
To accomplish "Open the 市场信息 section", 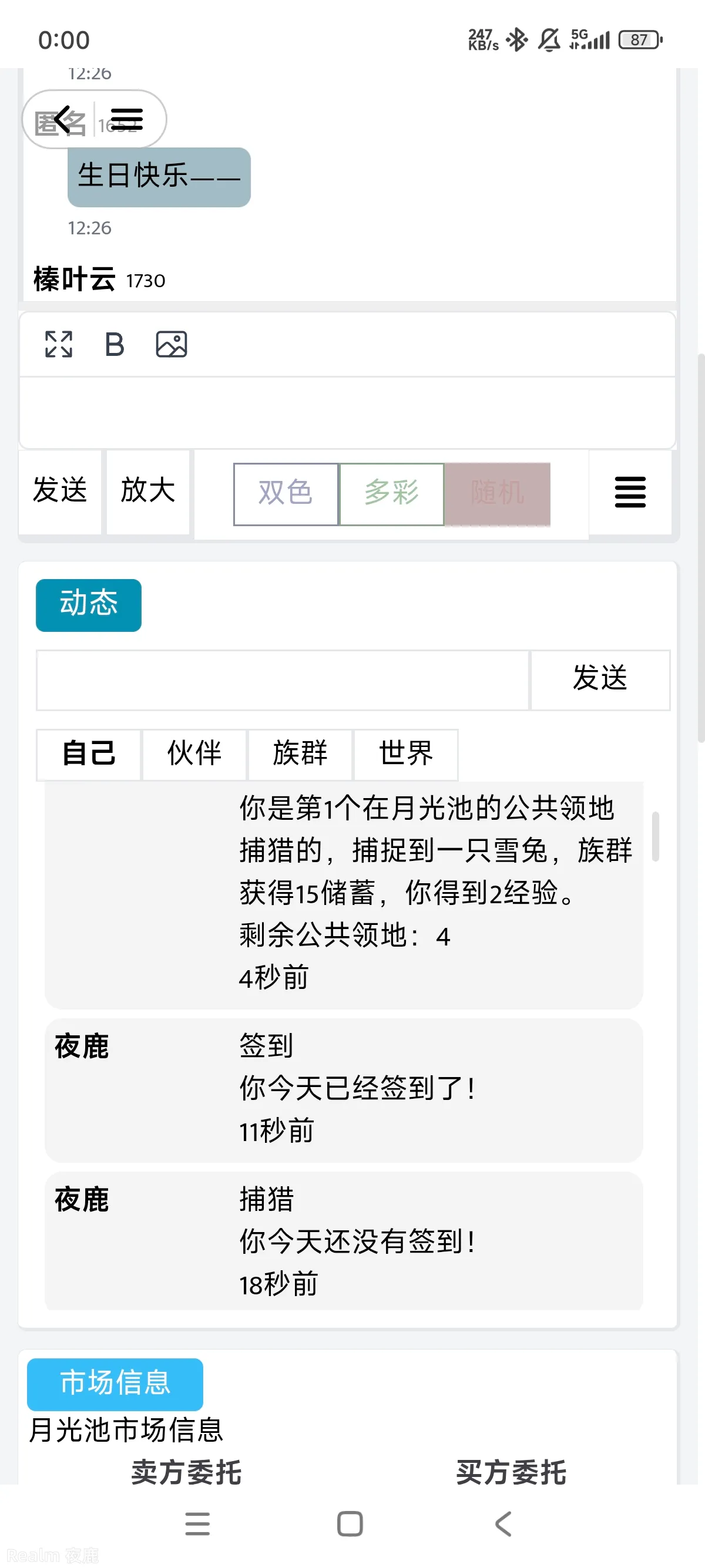I will (x=115, y=1384).
